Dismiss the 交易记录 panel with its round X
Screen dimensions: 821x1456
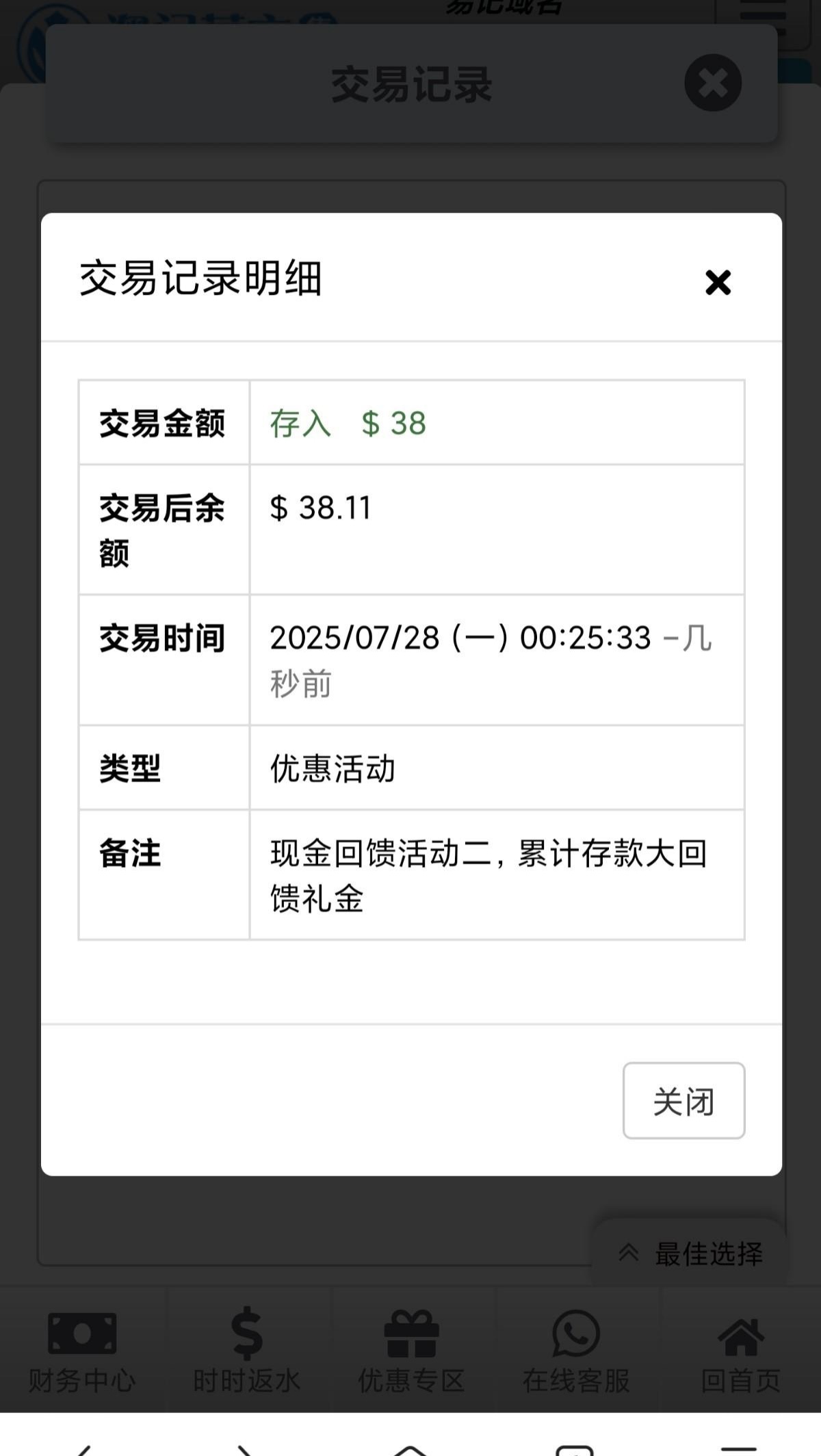tap(713, 83)
